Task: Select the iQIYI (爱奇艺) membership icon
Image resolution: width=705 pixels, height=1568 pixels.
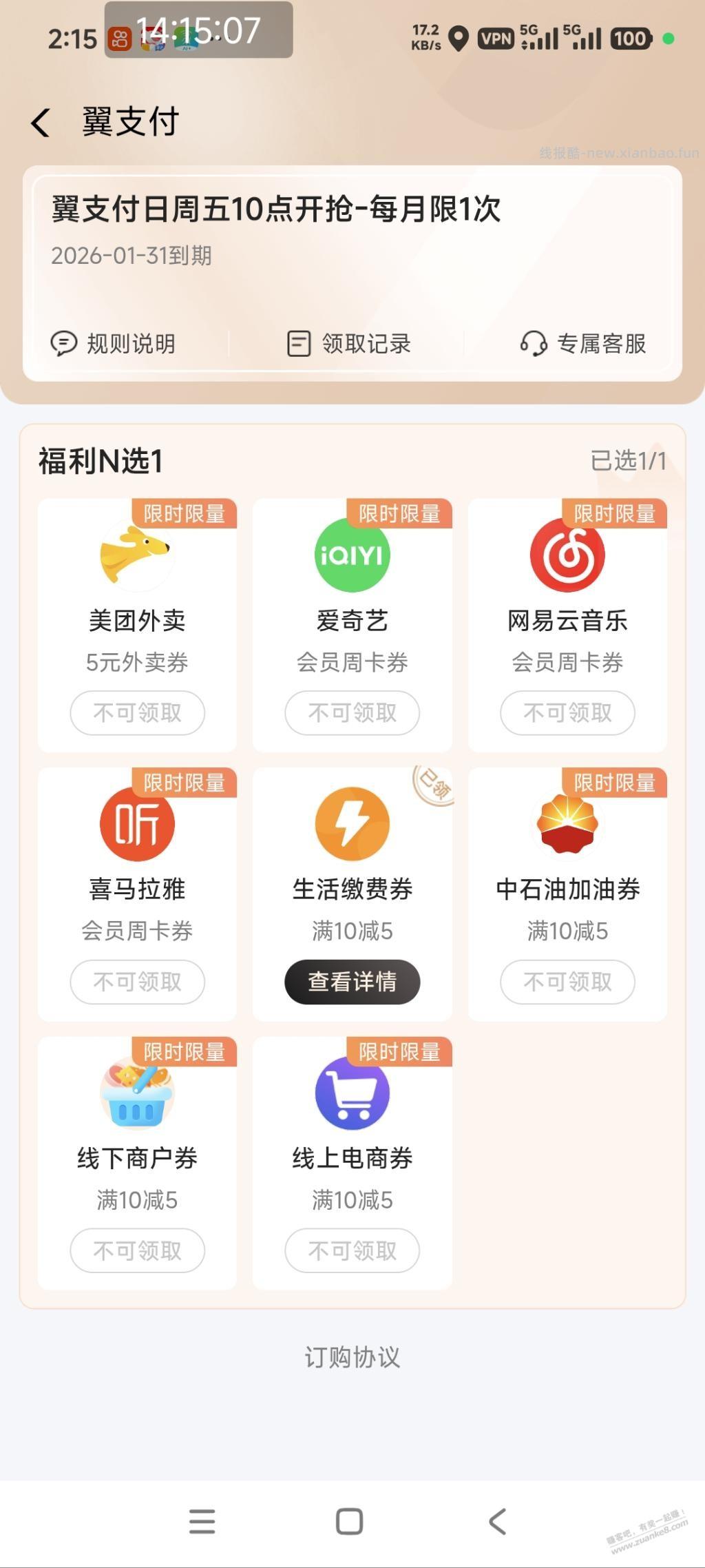Action: click(352, 555)
